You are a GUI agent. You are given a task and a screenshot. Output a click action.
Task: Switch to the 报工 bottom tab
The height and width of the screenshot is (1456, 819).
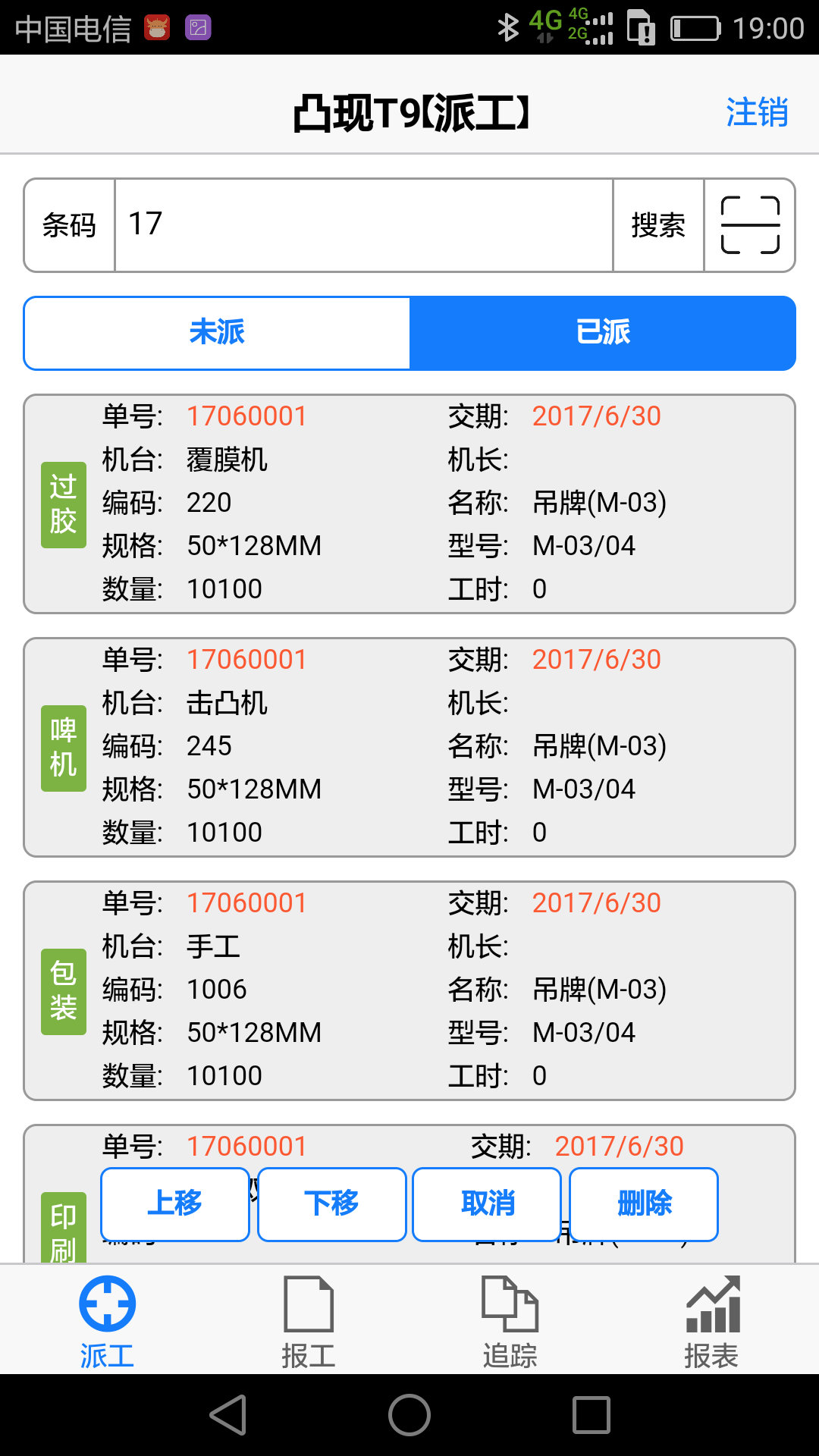coord(308,1321)
